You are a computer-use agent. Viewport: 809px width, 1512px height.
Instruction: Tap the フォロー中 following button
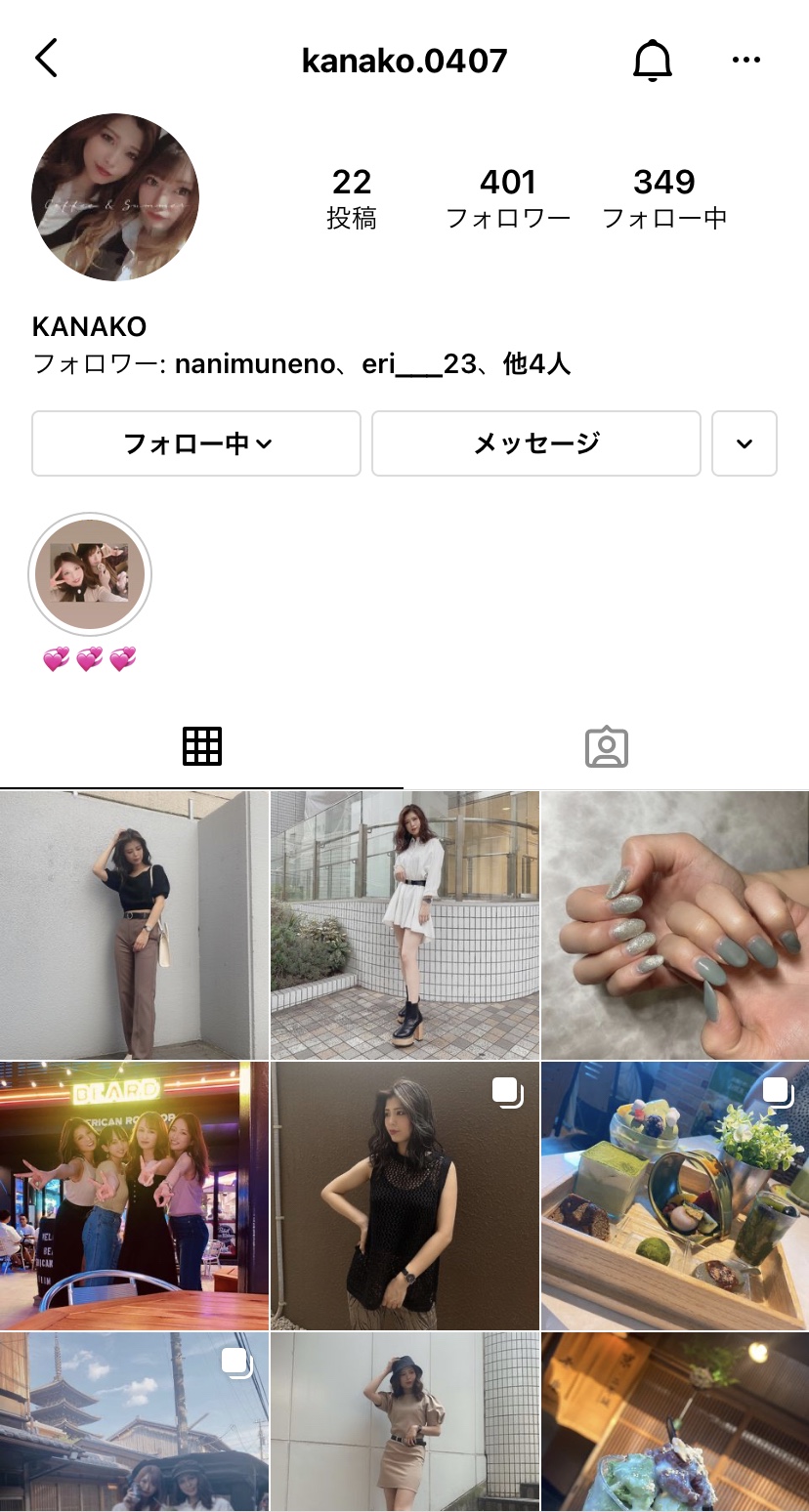coord(196,443)
